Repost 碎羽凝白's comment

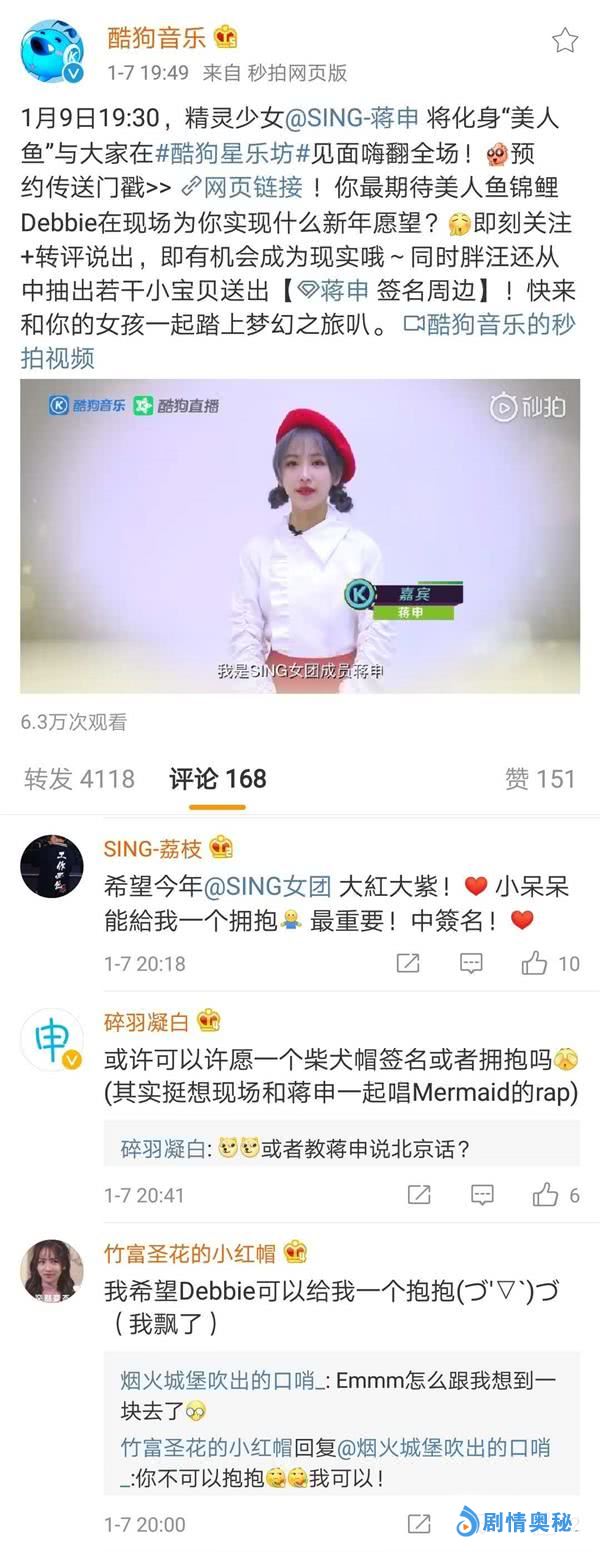(419, 1194)
